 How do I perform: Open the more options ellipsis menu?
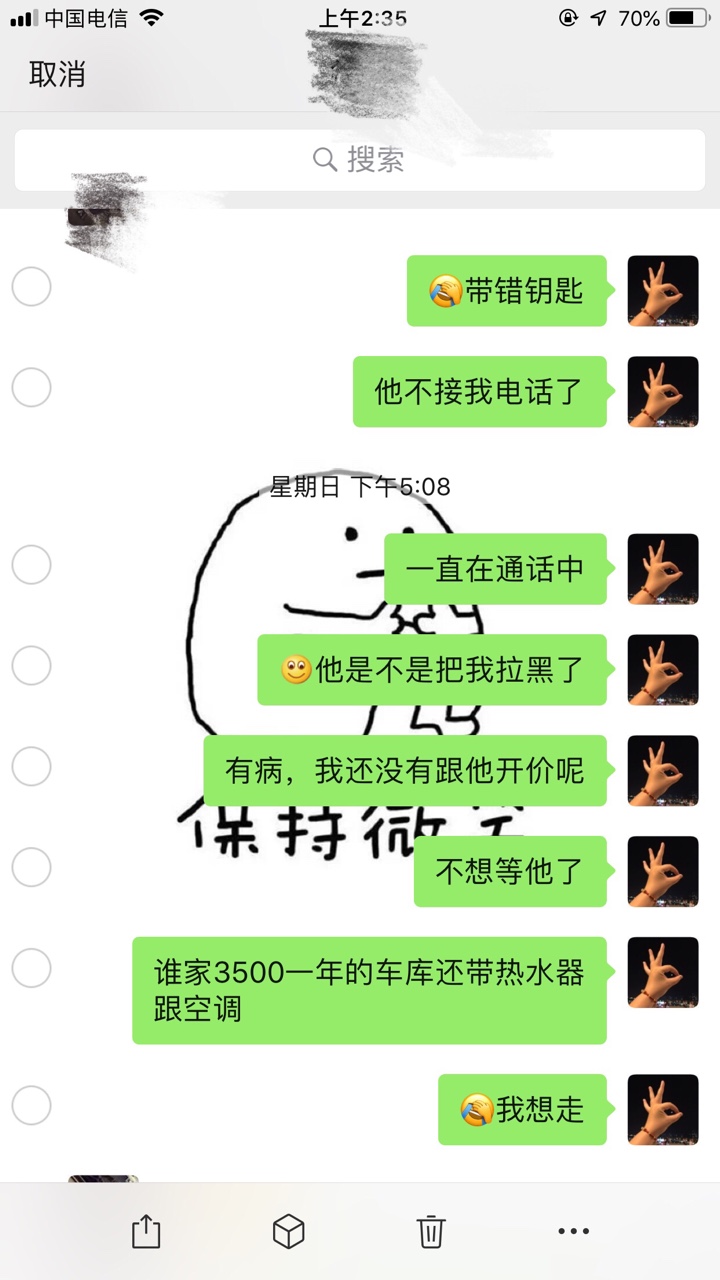pyautogui.click(x=573, y=1231)
